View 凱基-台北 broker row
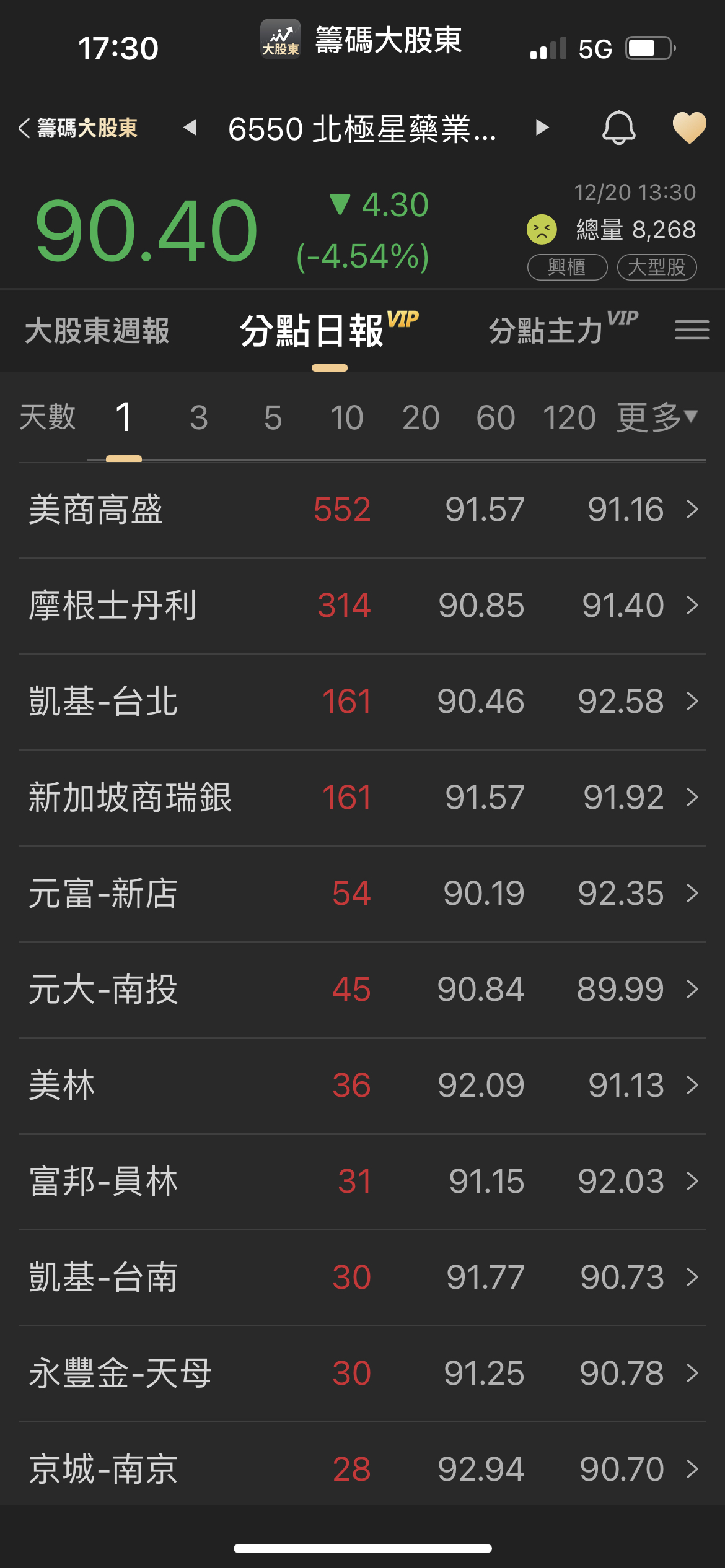This screenshot has height=1568, width=725. 362,702
